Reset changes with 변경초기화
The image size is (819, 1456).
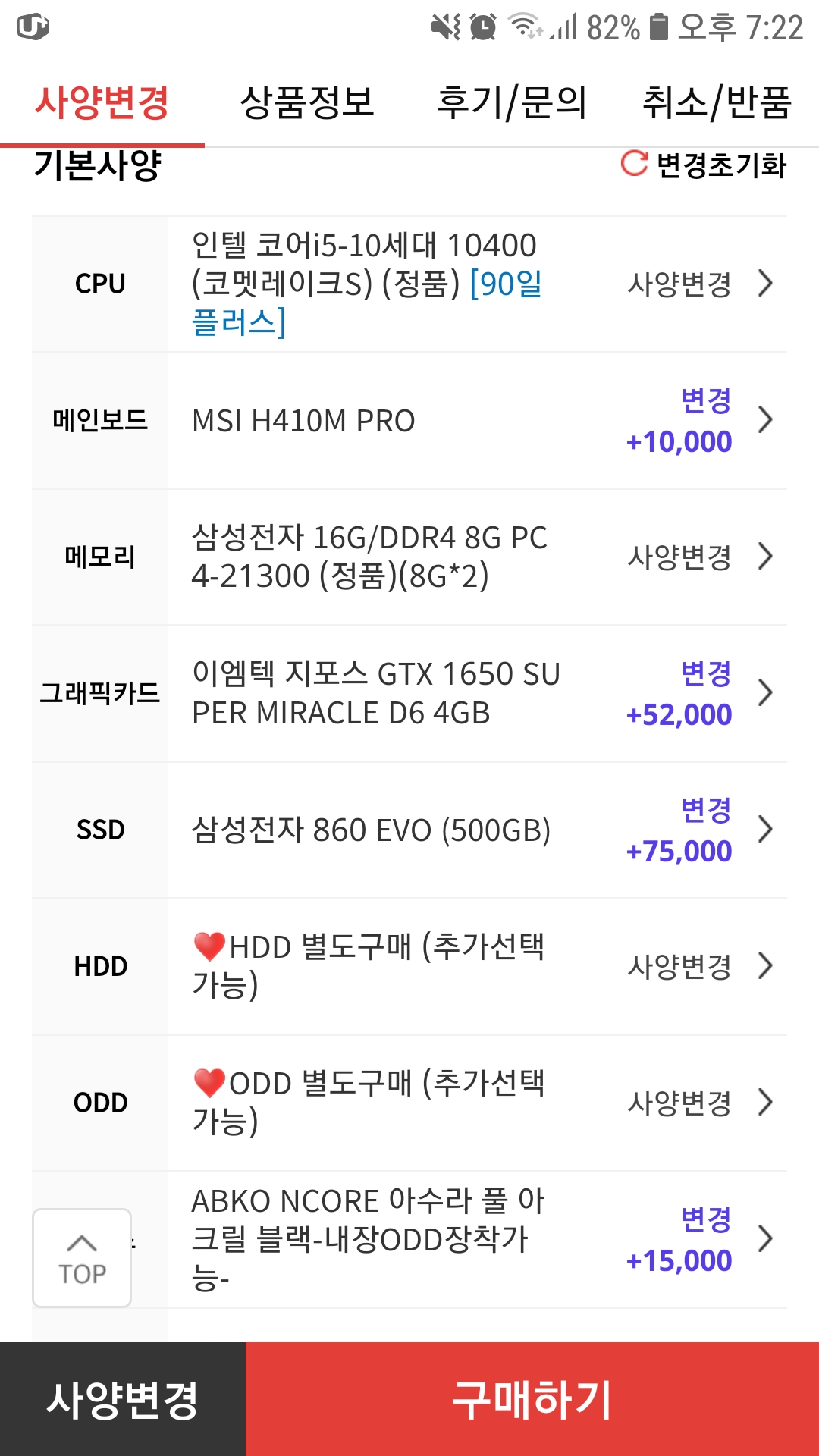pyautogui.click(x=704, y=165)
